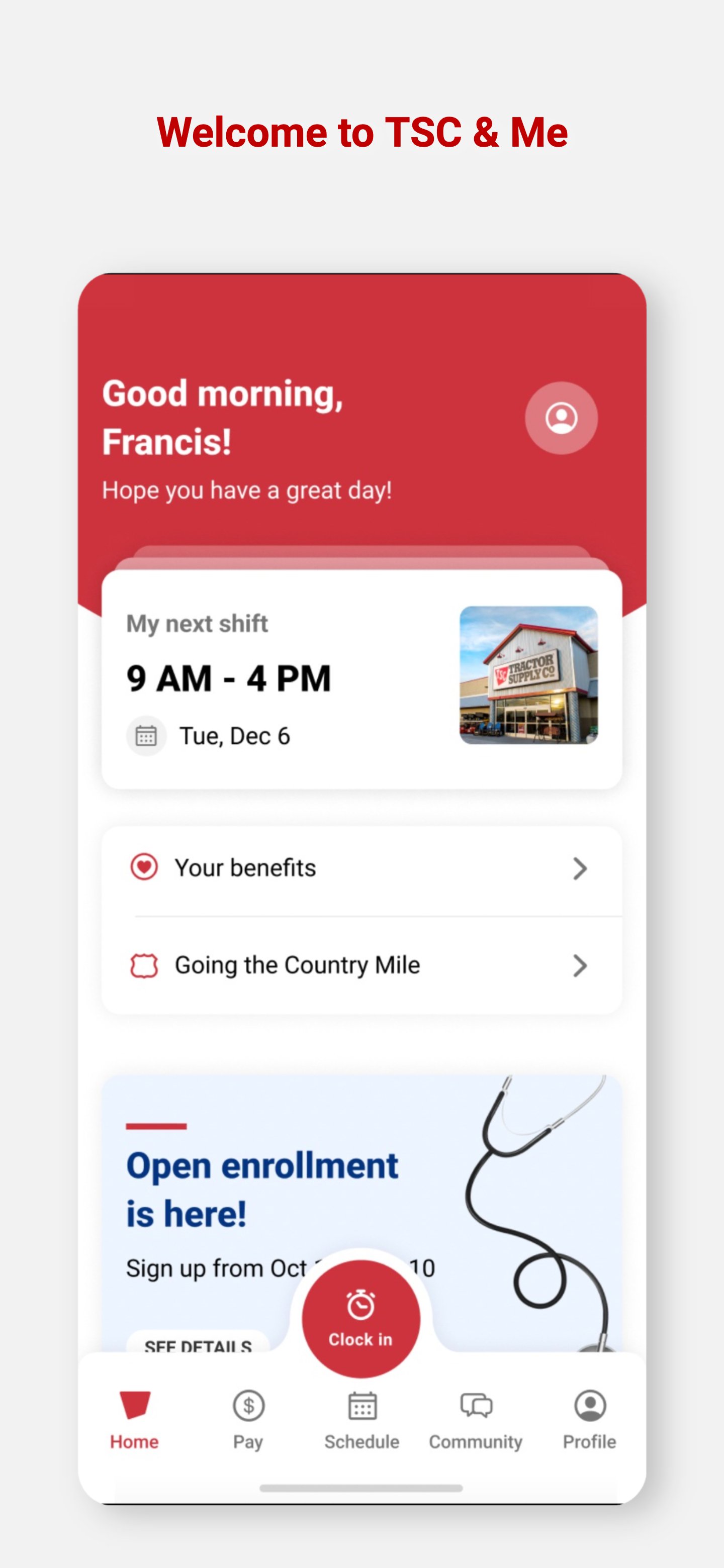Tap the heart icon next to Your benefits
Screen dimensions: 724x1568
[145, 868]
